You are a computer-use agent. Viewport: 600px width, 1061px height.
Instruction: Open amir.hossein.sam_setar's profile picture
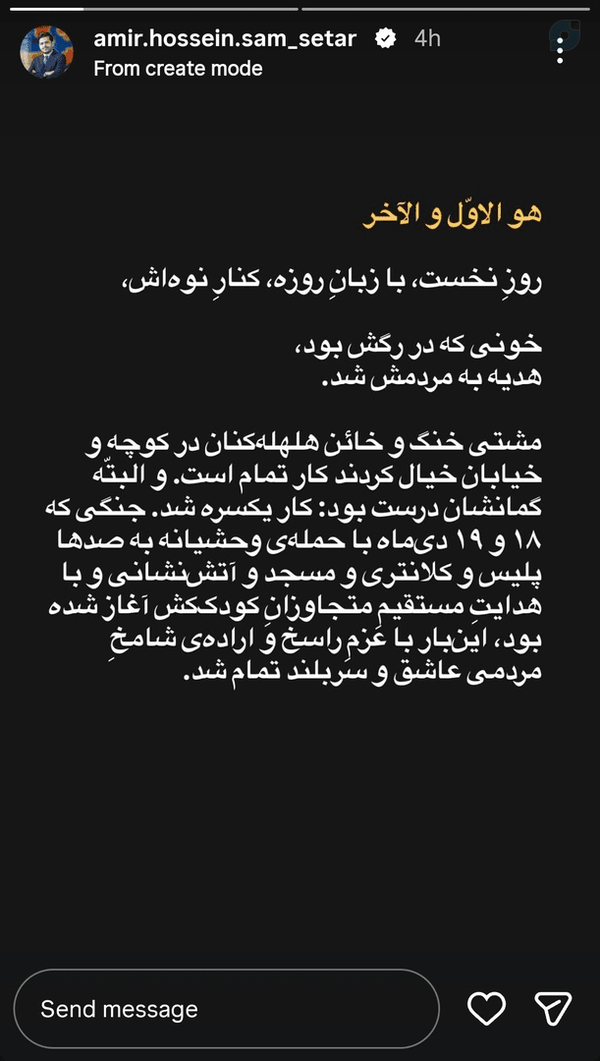pyautogui.click(x=47, y=52)
